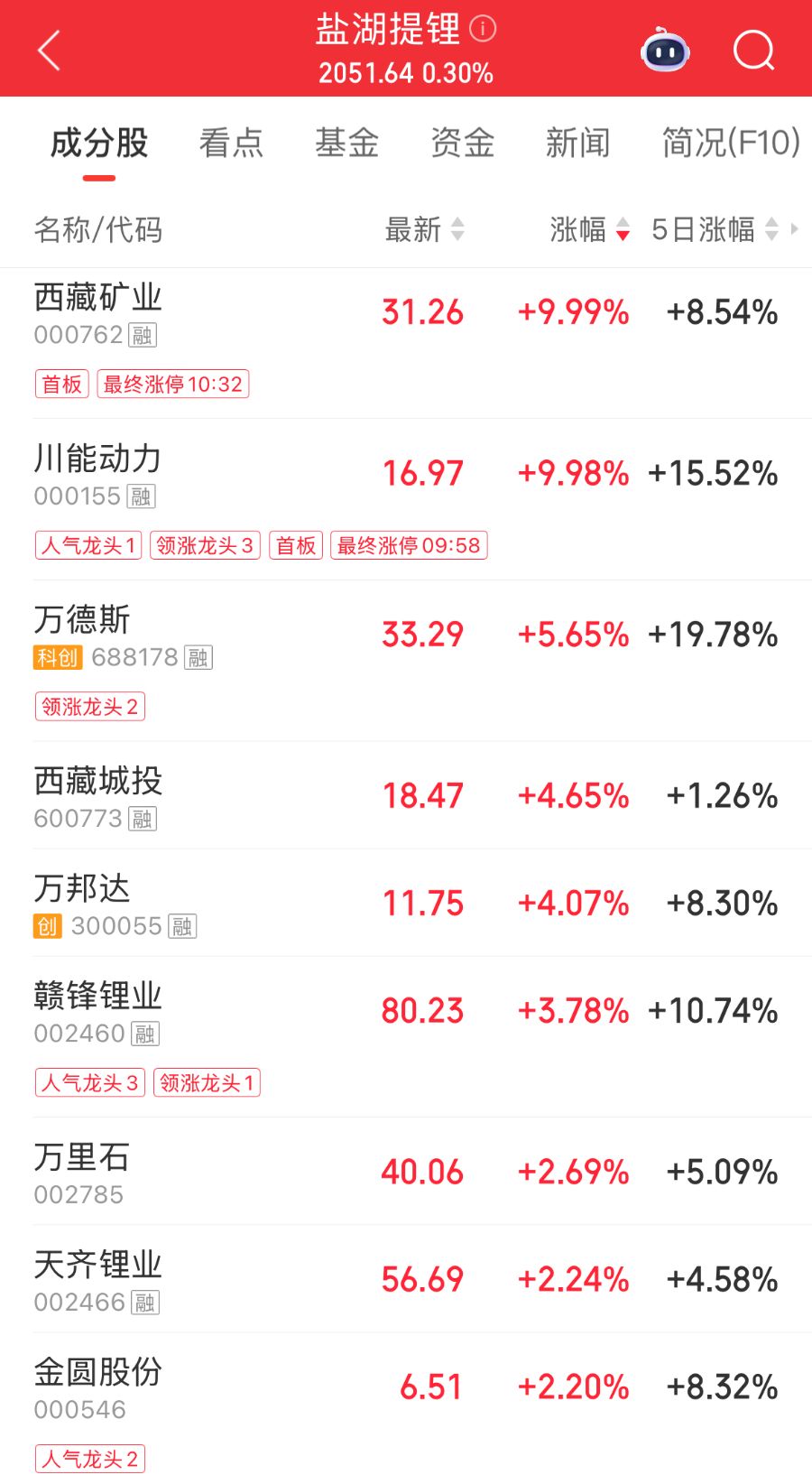
Task: Sort stocks by 涨幅 column
Action: coord(589,229)
